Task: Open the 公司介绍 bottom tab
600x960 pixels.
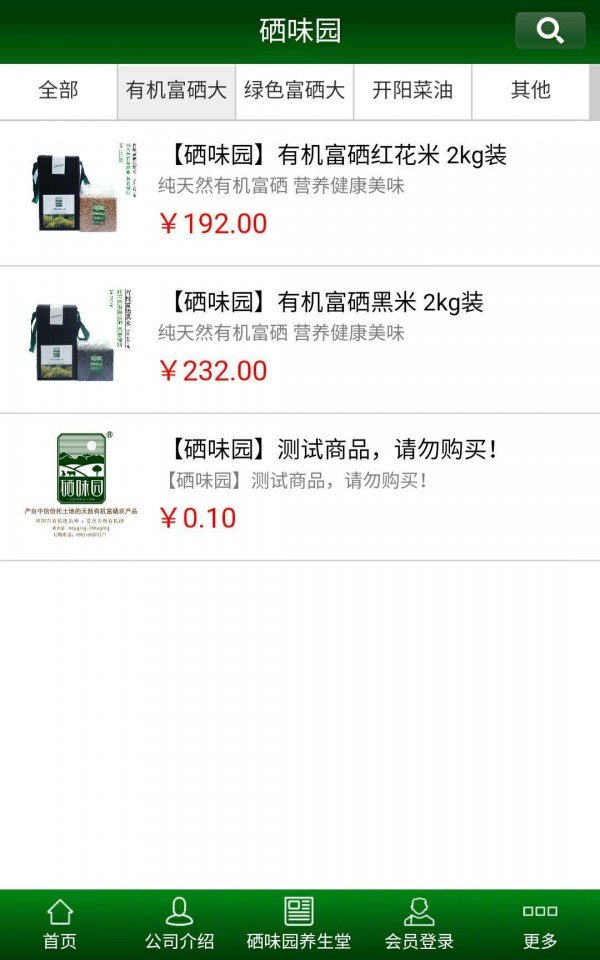Action: click(x=179, y=923)
